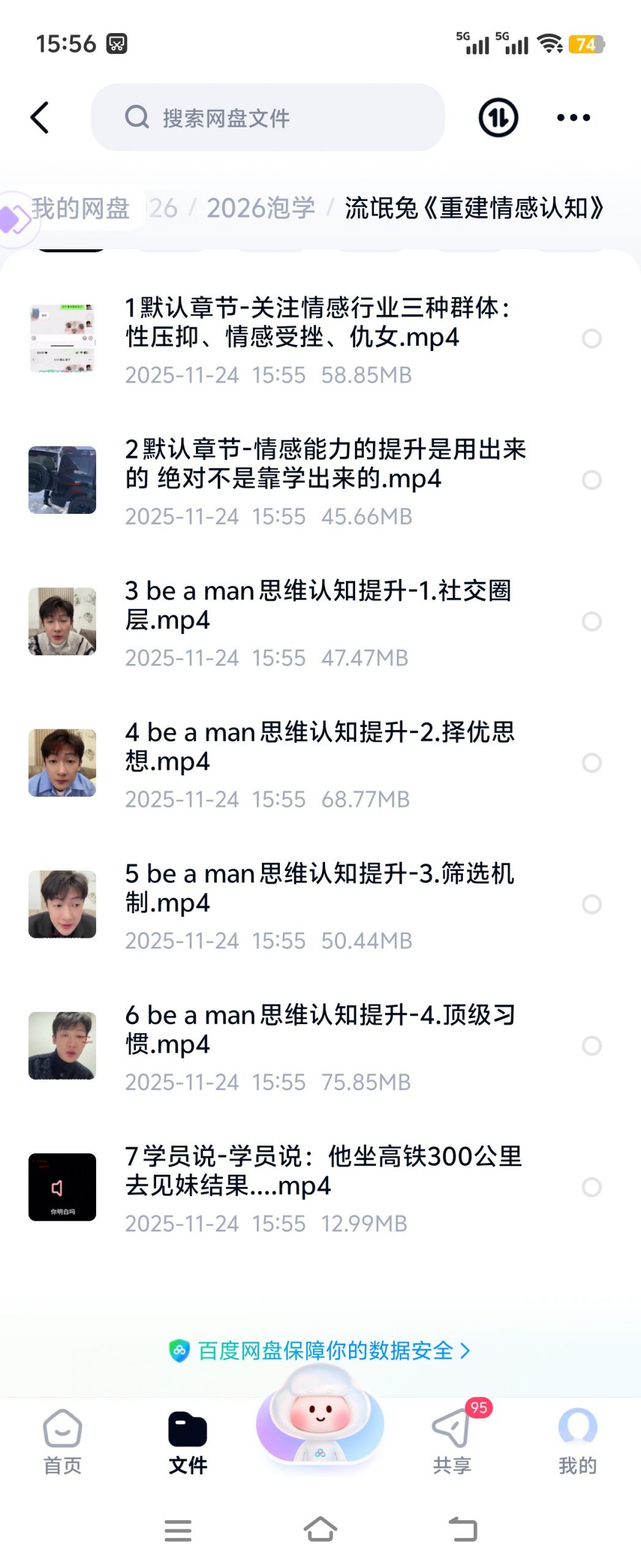
Task: Switch to the 我的 tab
Action: [577, 1442]
